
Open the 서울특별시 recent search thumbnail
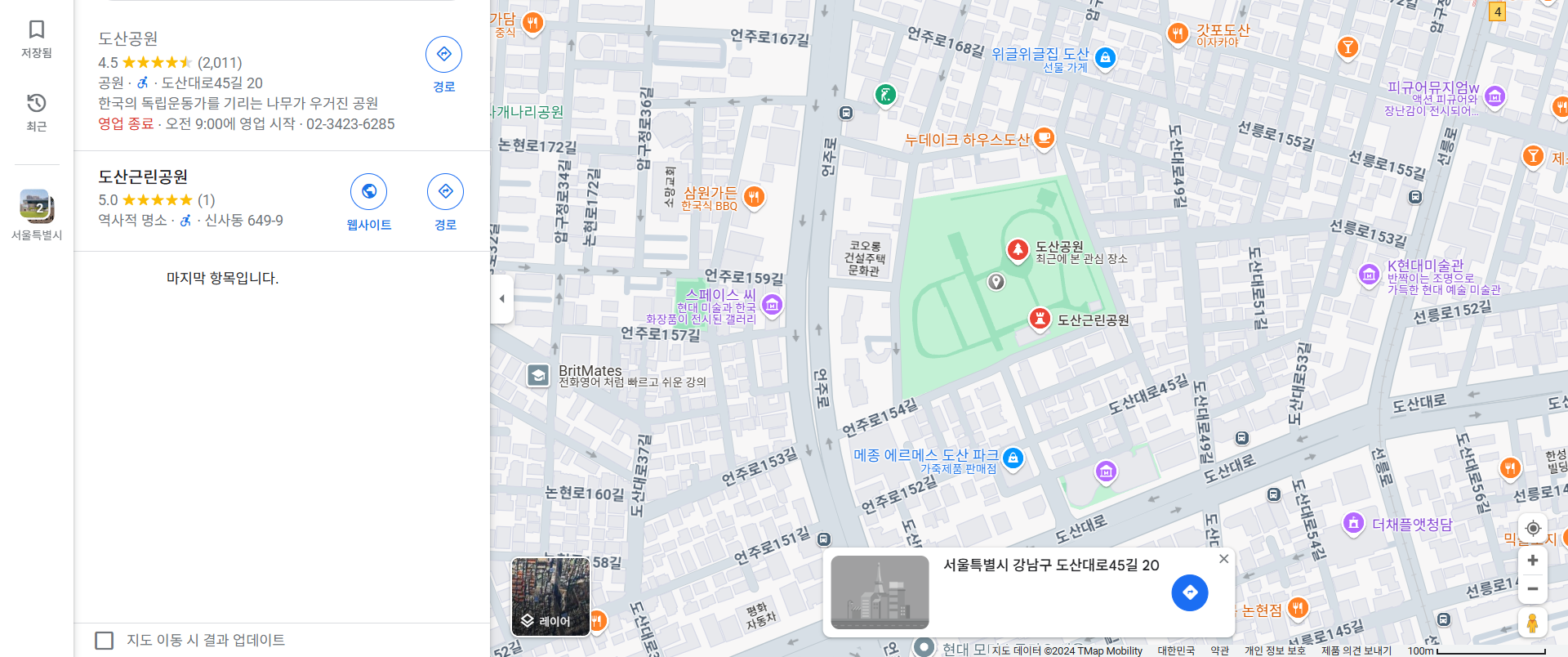coord(36,208)
